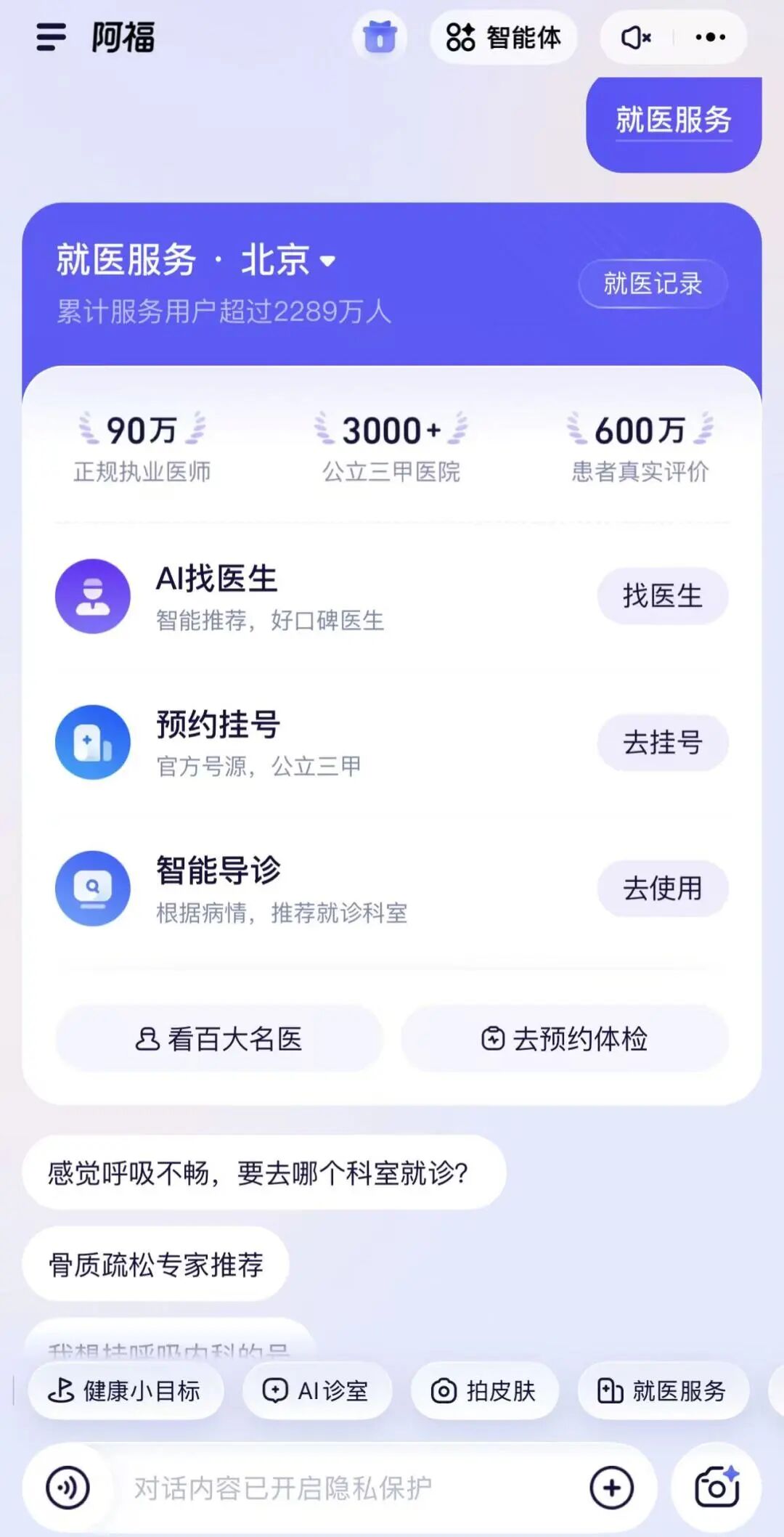Open the 智能体 agents page
The image size is (784, 1537).
tap(504, 37)
